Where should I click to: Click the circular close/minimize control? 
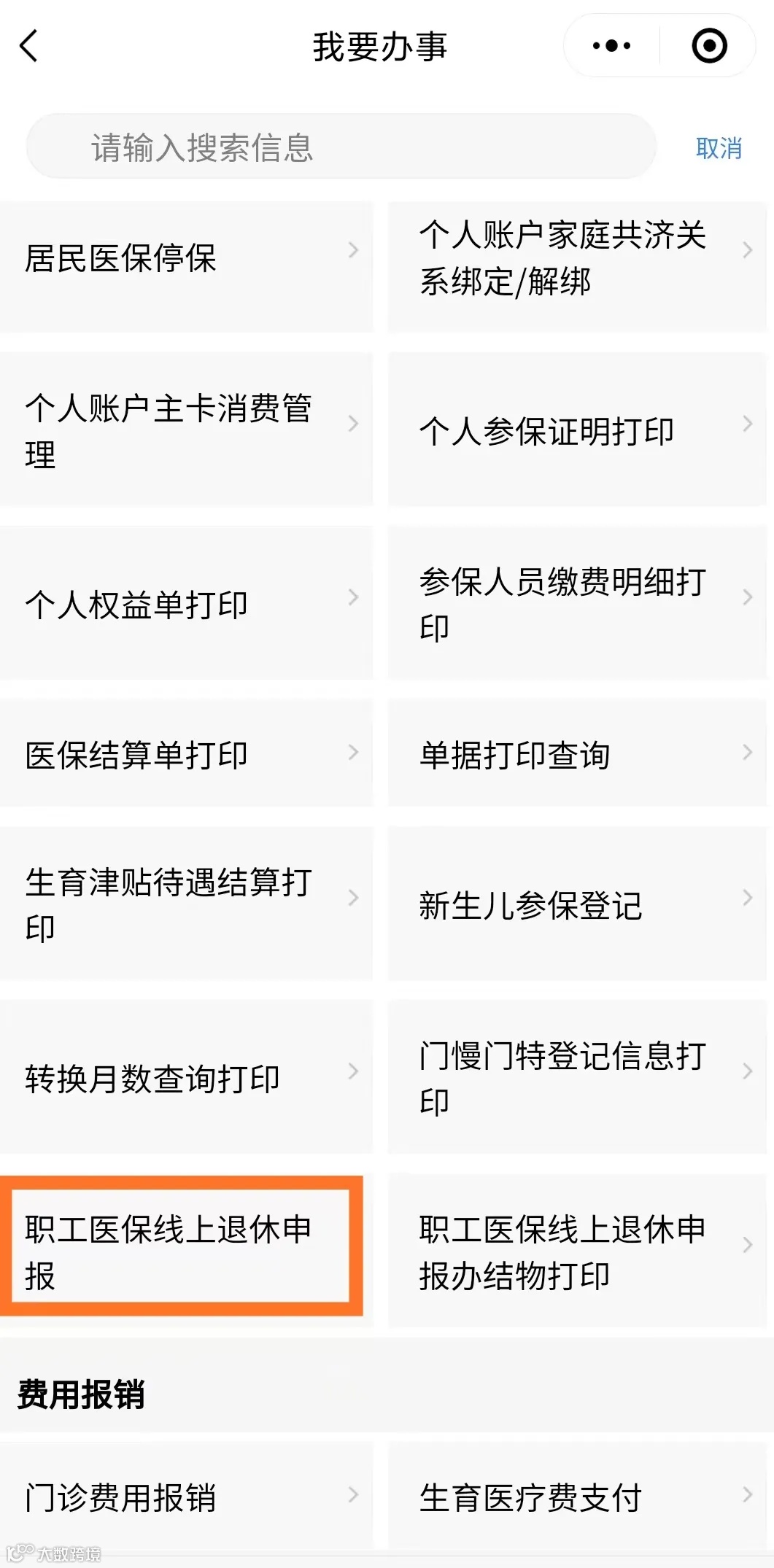coord(707,45)
